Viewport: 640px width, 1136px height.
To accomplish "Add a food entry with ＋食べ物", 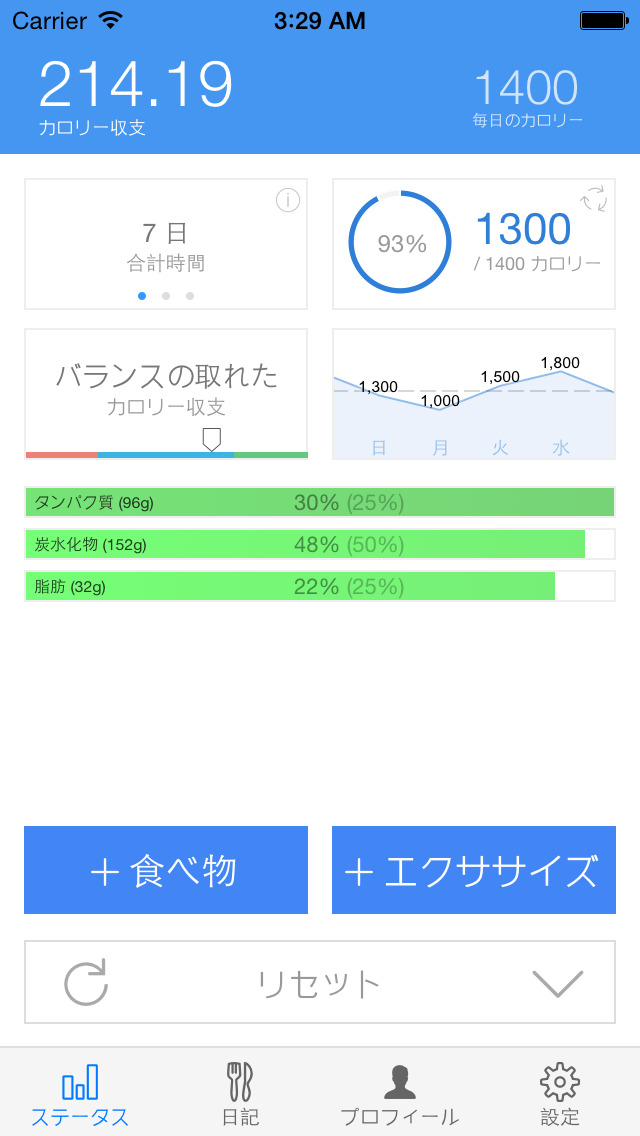I will coord(166,870).
